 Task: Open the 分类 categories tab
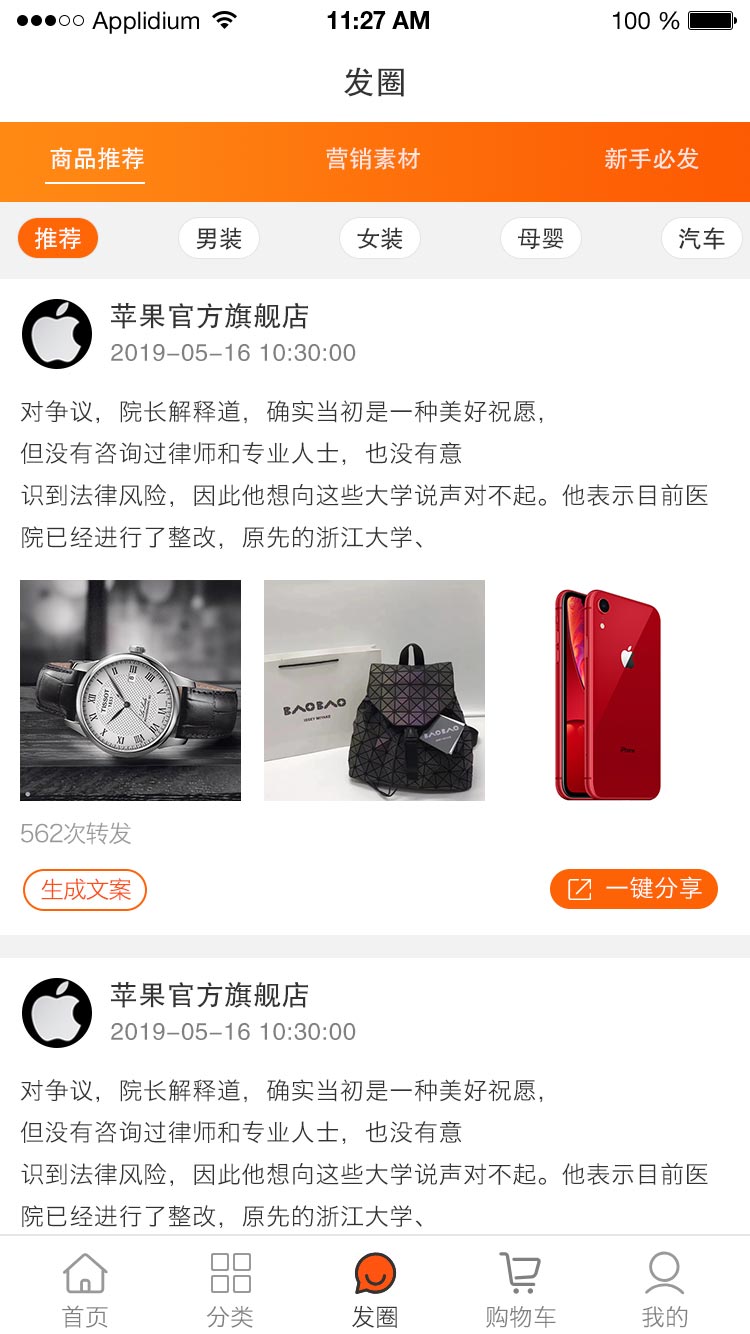coord(230,1290)
